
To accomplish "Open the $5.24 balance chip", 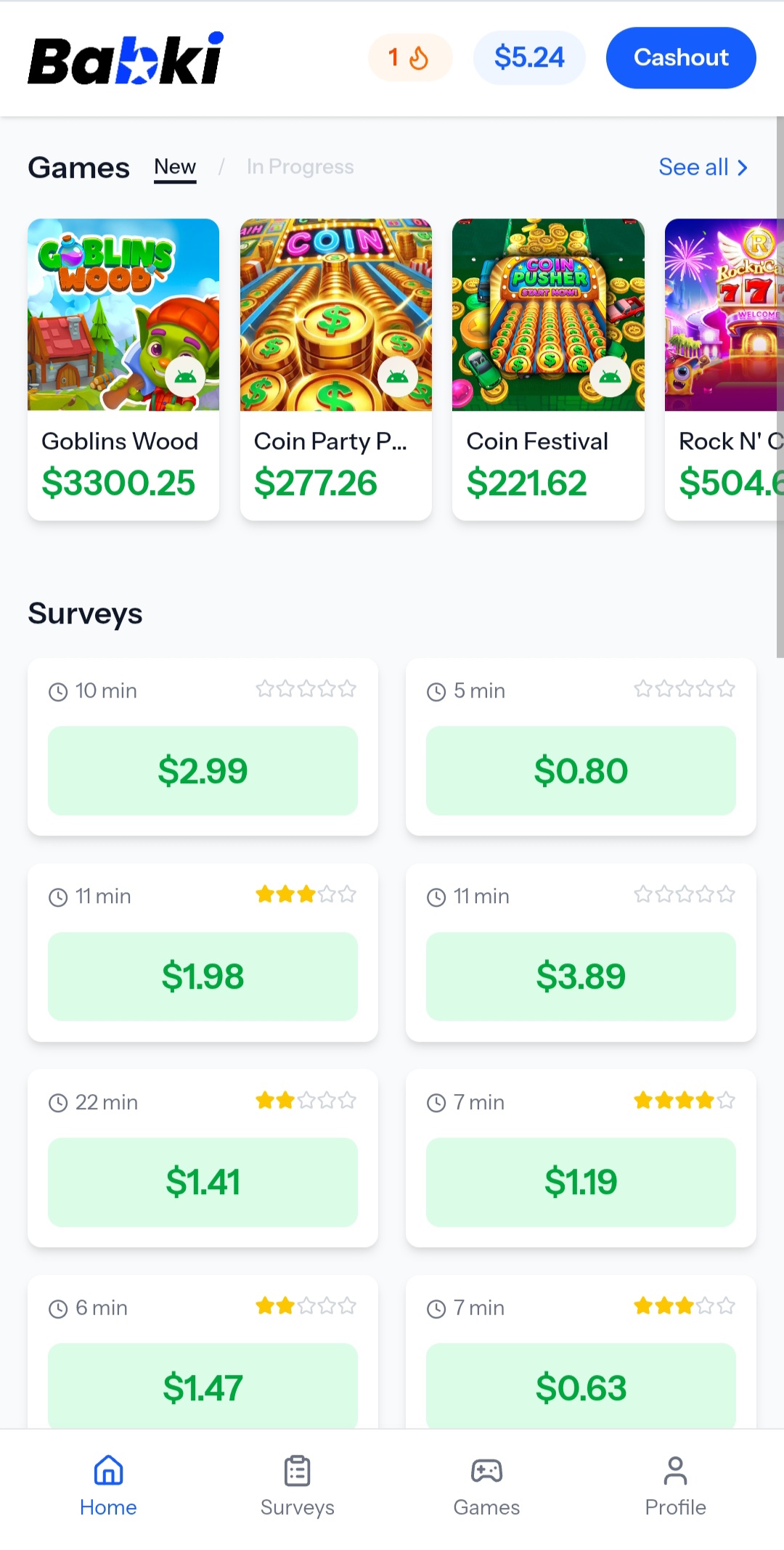I will pos(529,58).
